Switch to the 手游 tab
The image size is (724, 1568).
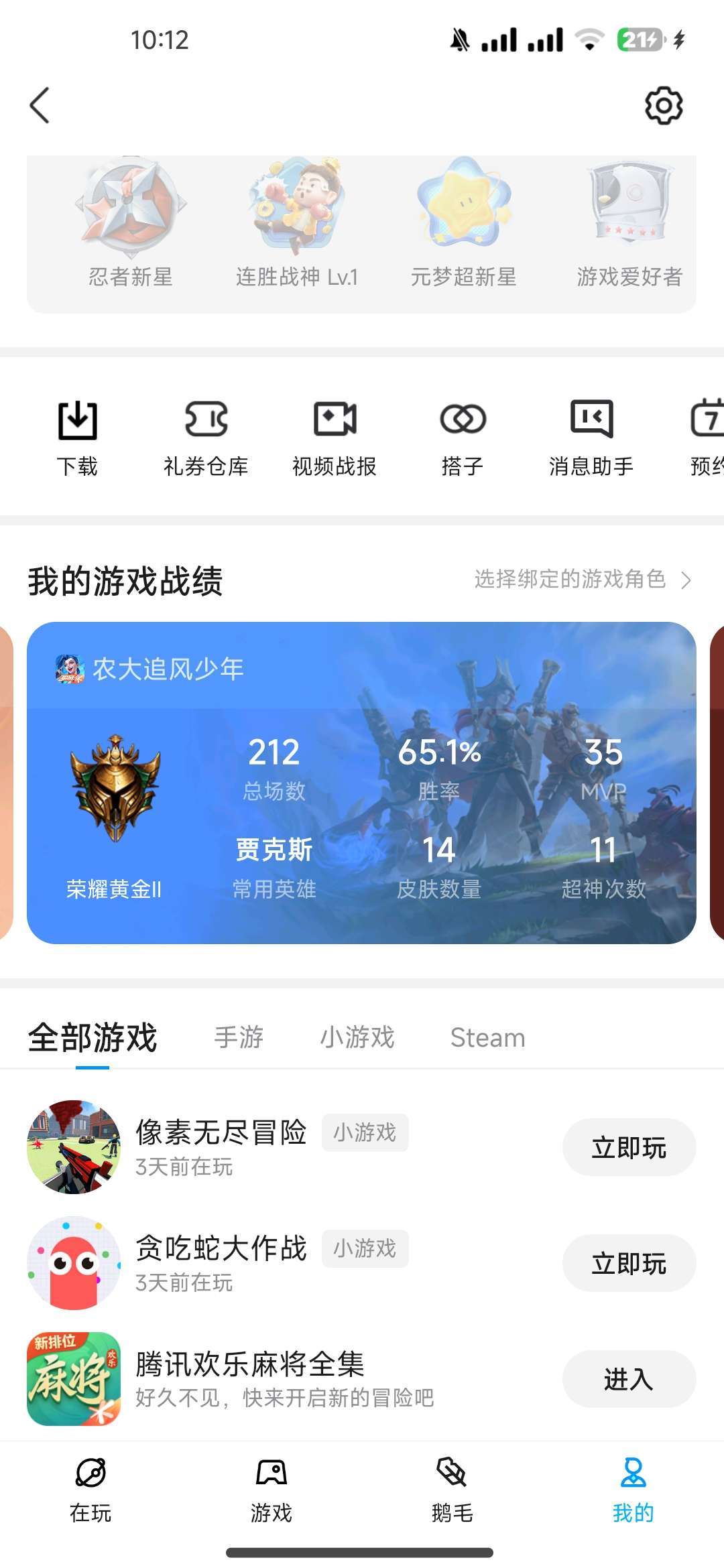(x=239, y=1037)
